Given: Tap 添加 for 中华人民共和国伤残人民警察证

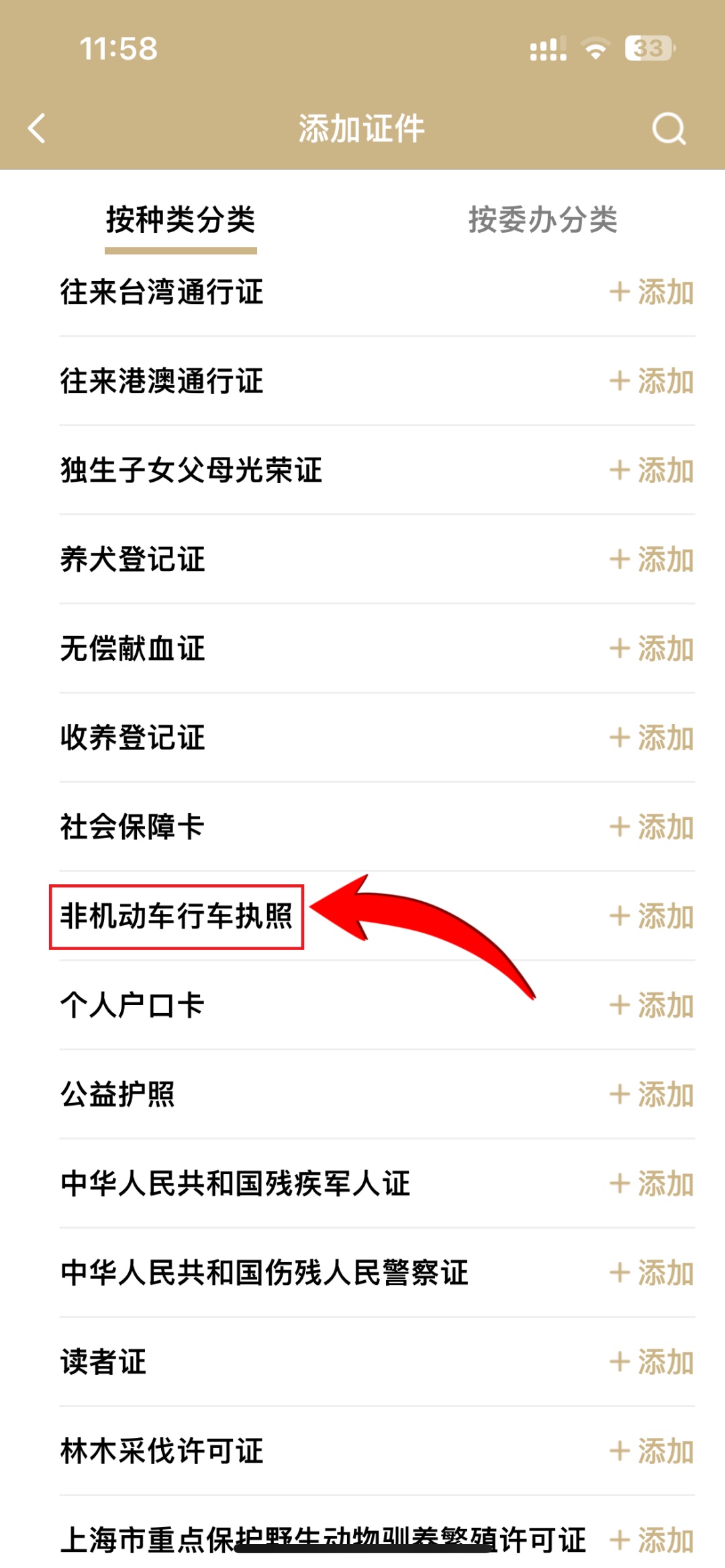Looking at the screenshot, I should (651, 1273).
